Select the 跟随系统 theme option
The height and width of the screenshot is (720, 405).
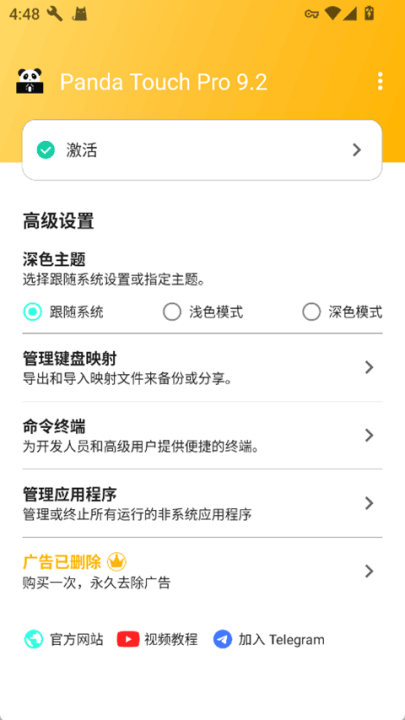coord(63,312)
